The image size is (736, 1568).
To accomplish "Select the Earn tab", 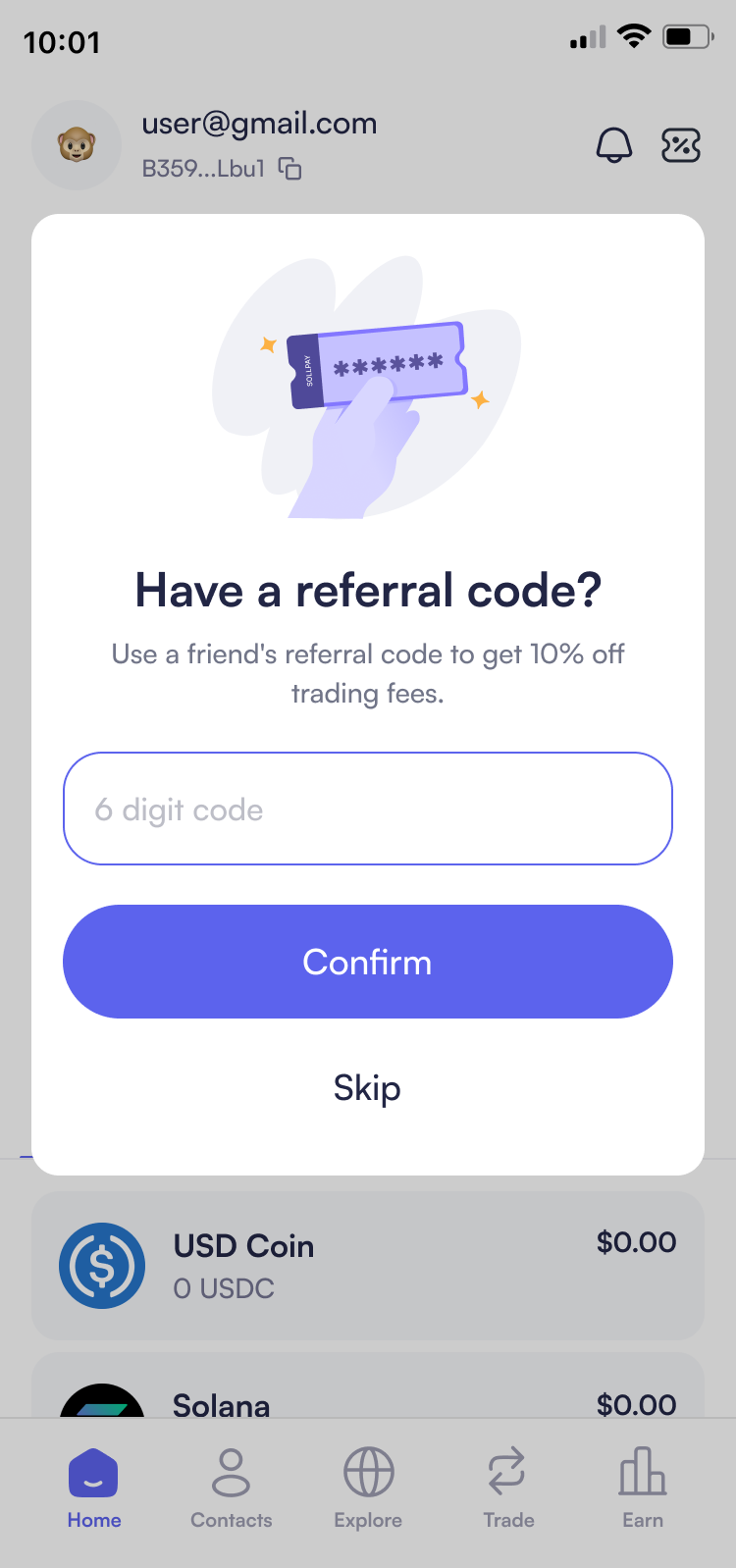I will pyautogui.click(x=643, y=1487).
